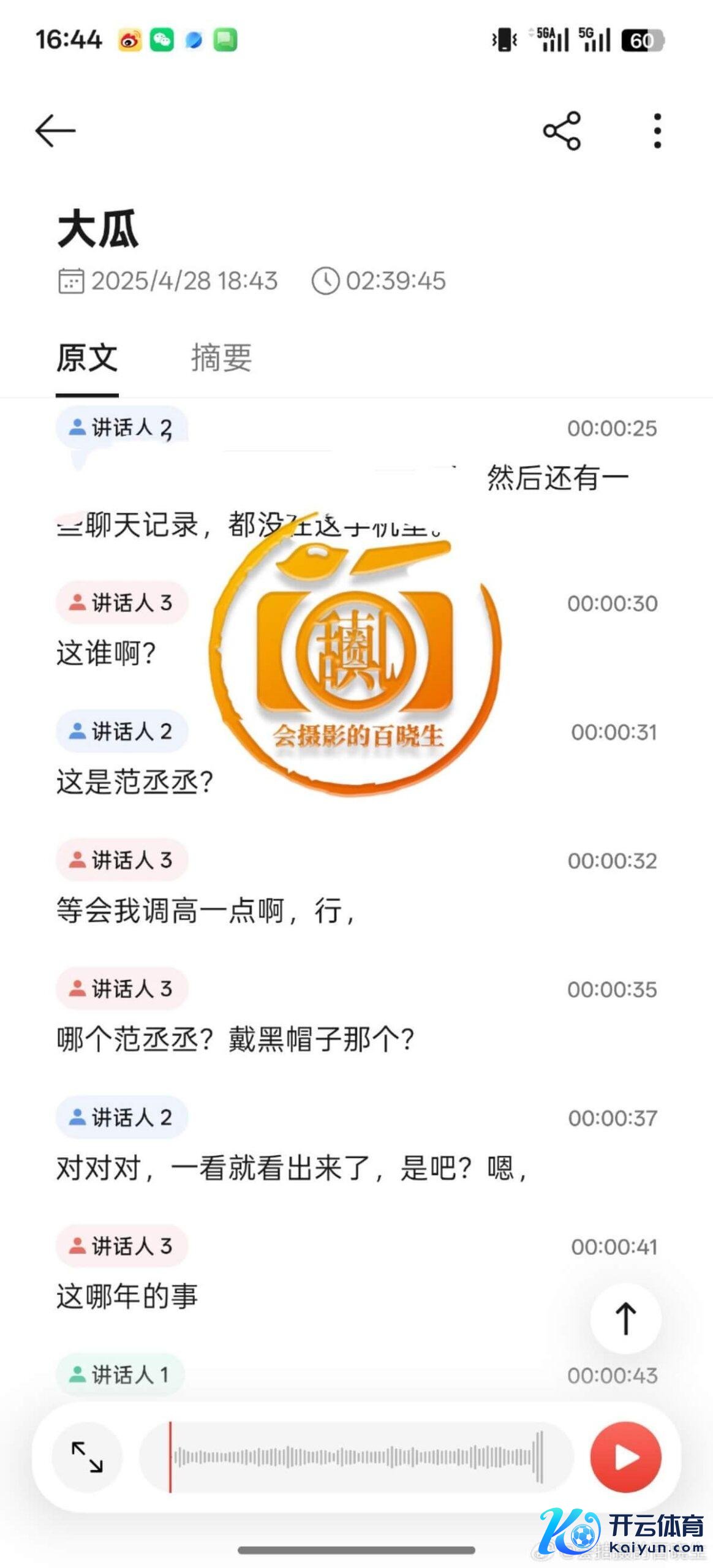The width and height of the screenshot is (713, 1568).
Task: Jump to the line 哪个范丞丞？戴黑帽子那个？
Action: tap(235, 1039)
